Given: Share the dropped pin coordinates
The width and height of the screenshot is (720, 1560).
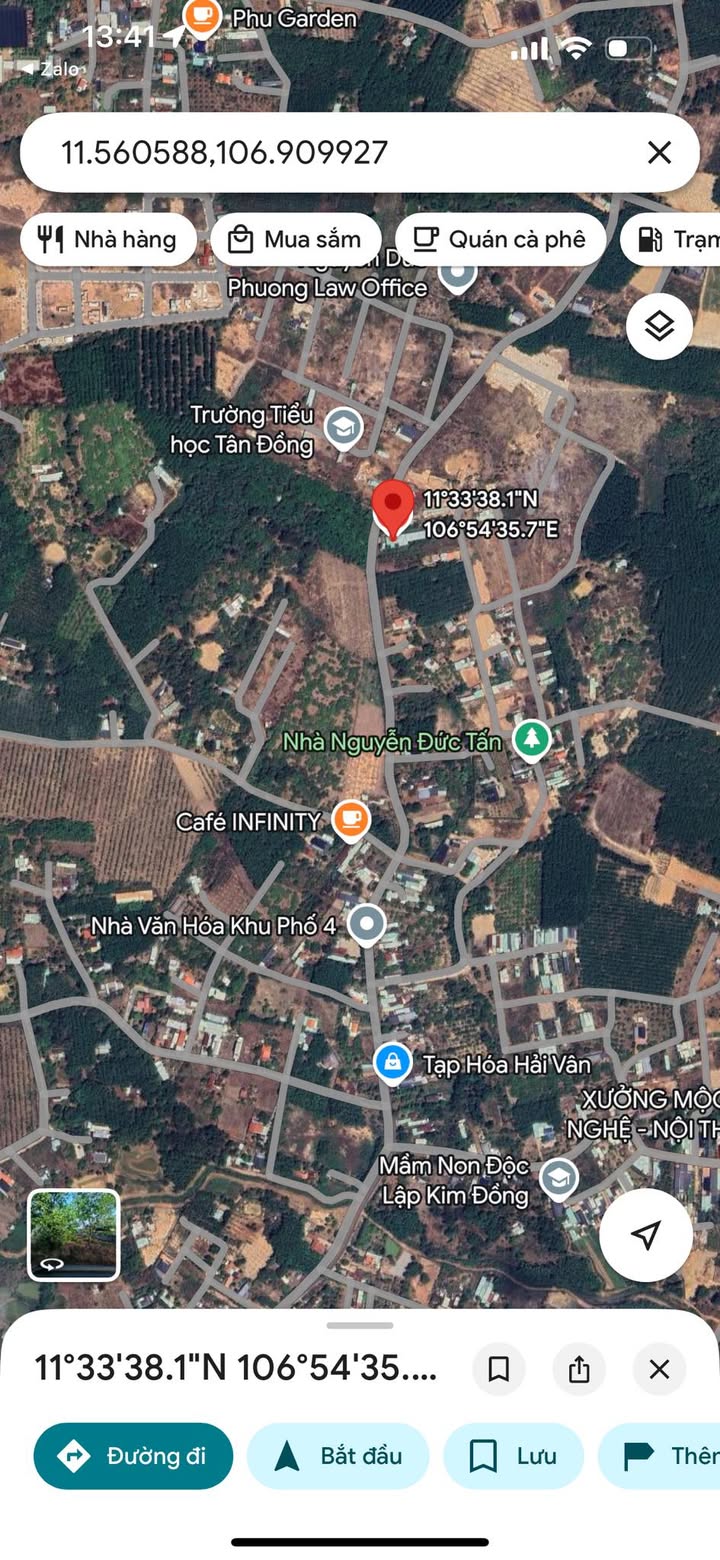Looking at the screenshot, I should [x=579, y=1369].
